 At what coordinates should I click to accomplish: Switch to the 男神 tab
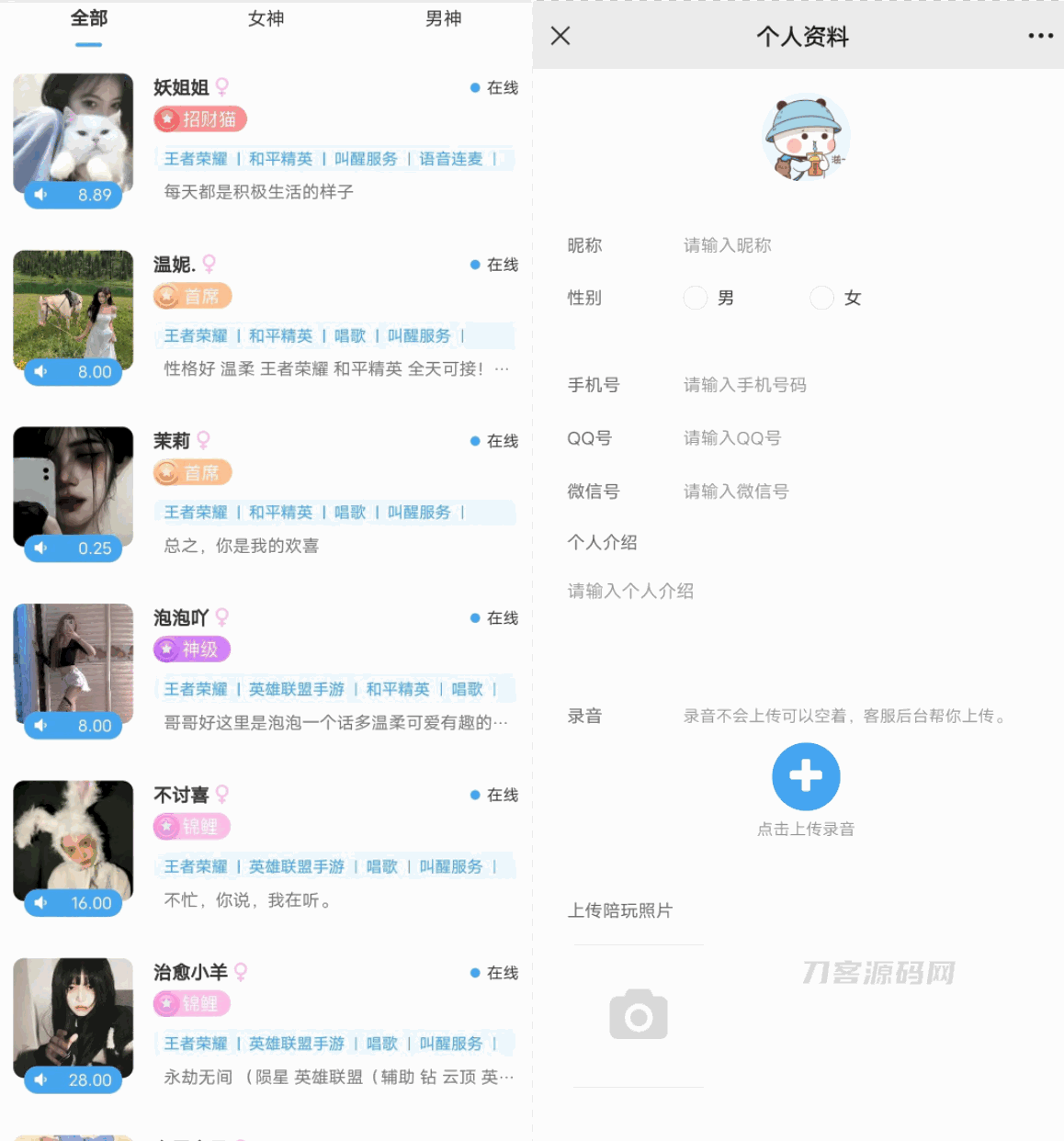[443, 18]
